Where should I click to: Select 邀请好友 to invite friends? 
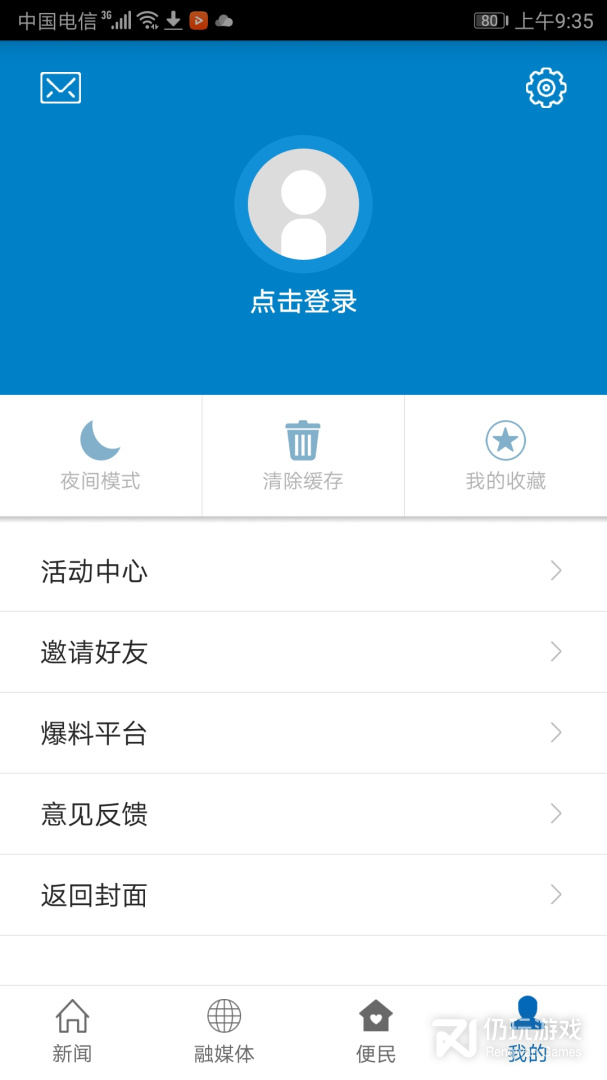coord(303,652)
